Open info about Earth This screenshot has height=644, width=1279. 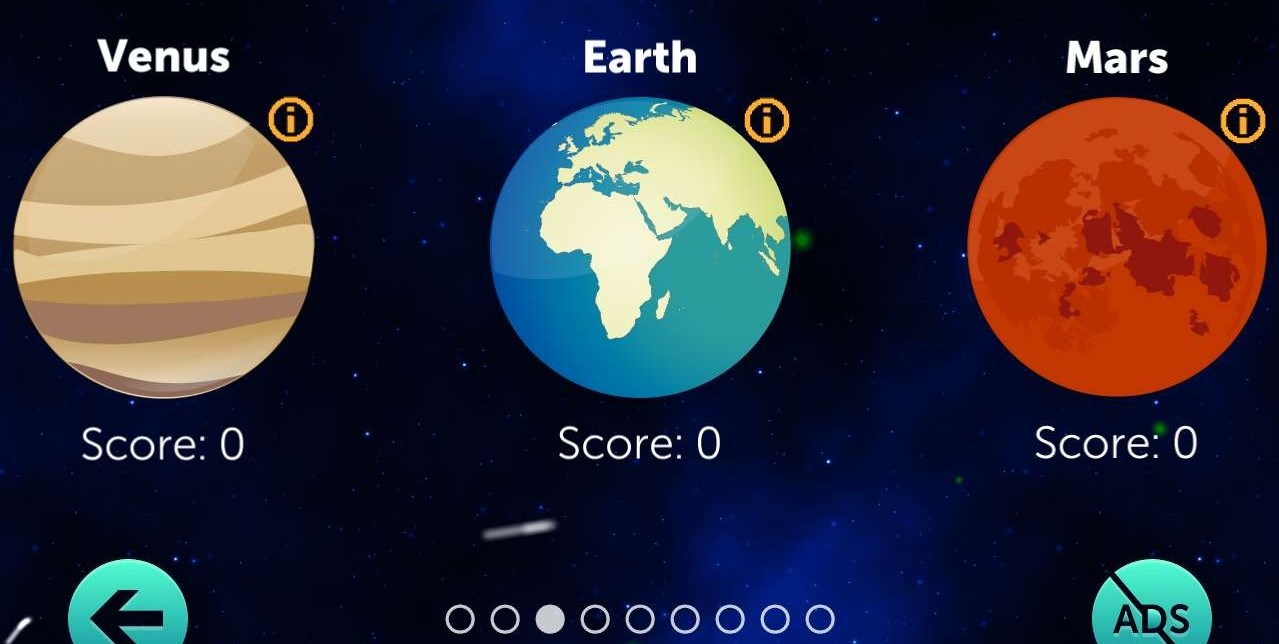(767, 120)
